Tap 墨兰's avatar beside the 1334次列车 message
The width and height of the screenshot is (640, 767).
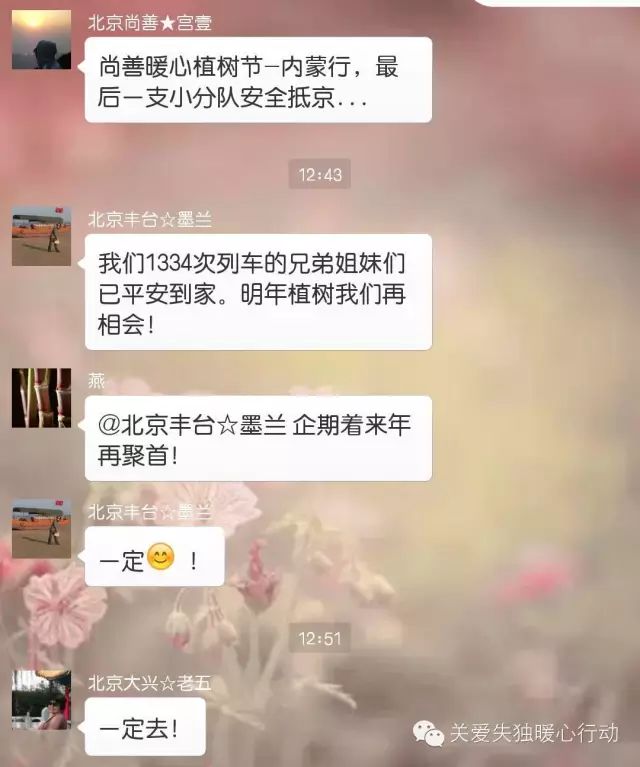(x=41, y=236)
